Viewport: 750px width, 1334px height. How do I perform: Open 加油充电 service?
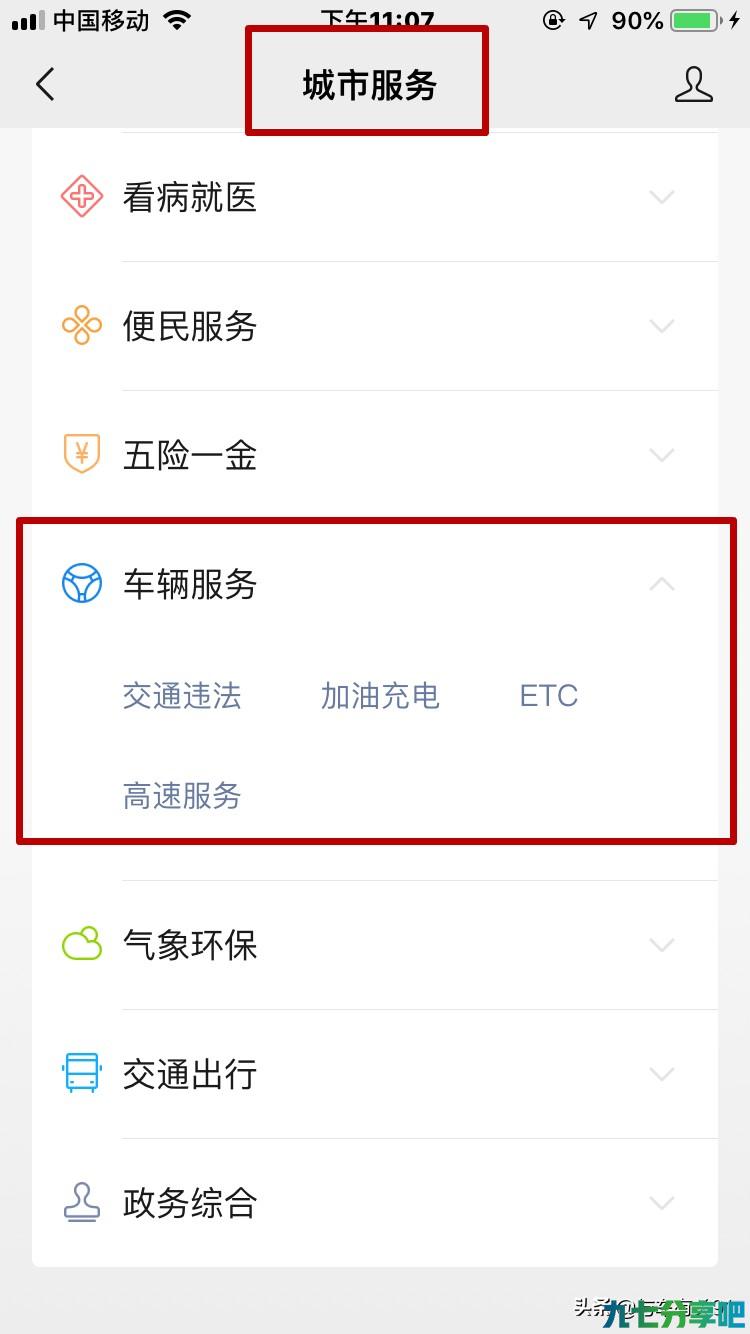pyautogui.click(x=380, y=696)
